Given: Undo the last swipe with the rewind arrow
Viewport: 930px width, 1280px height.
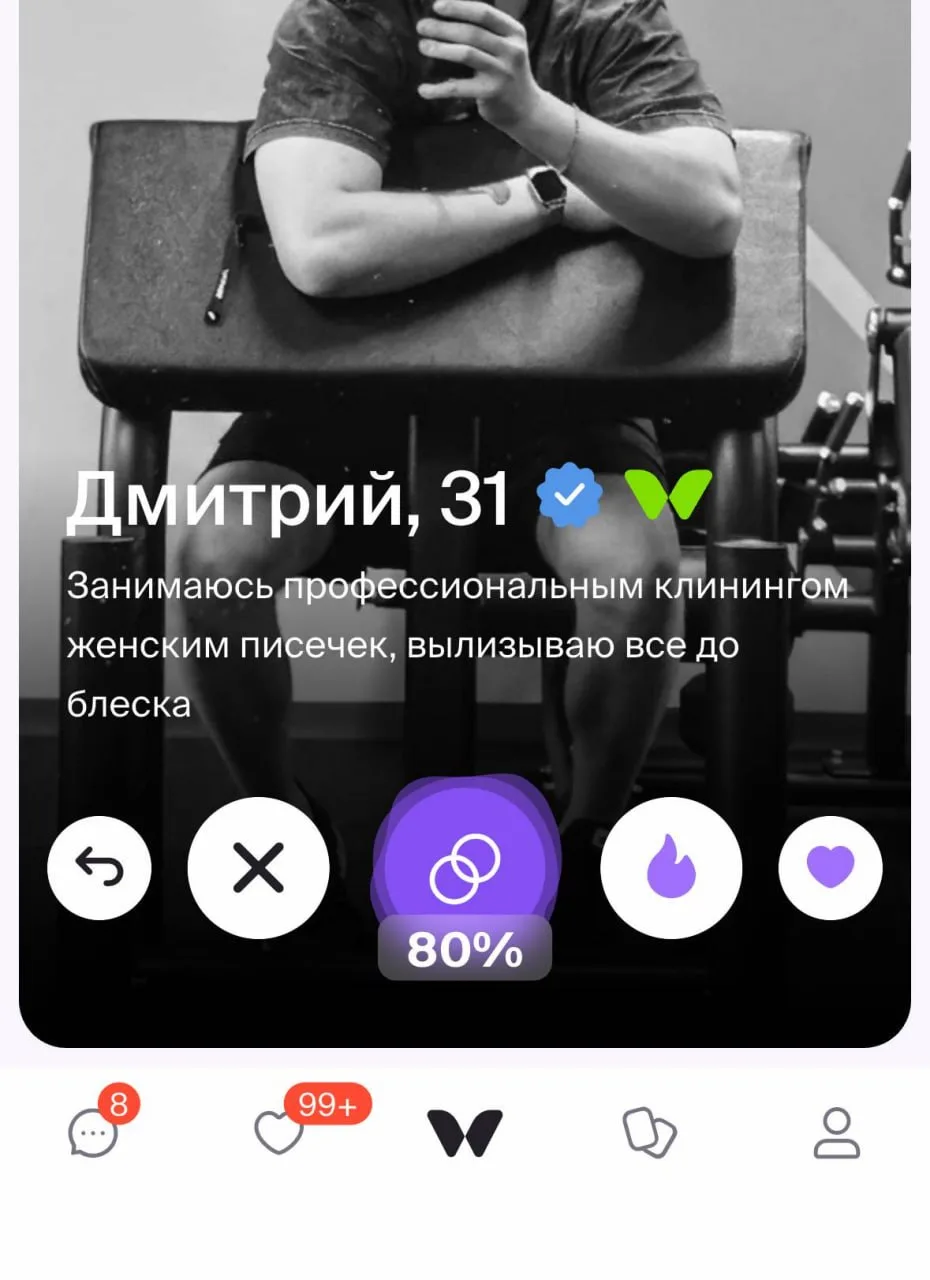Looking at the screenshot, I should point(99,867).
